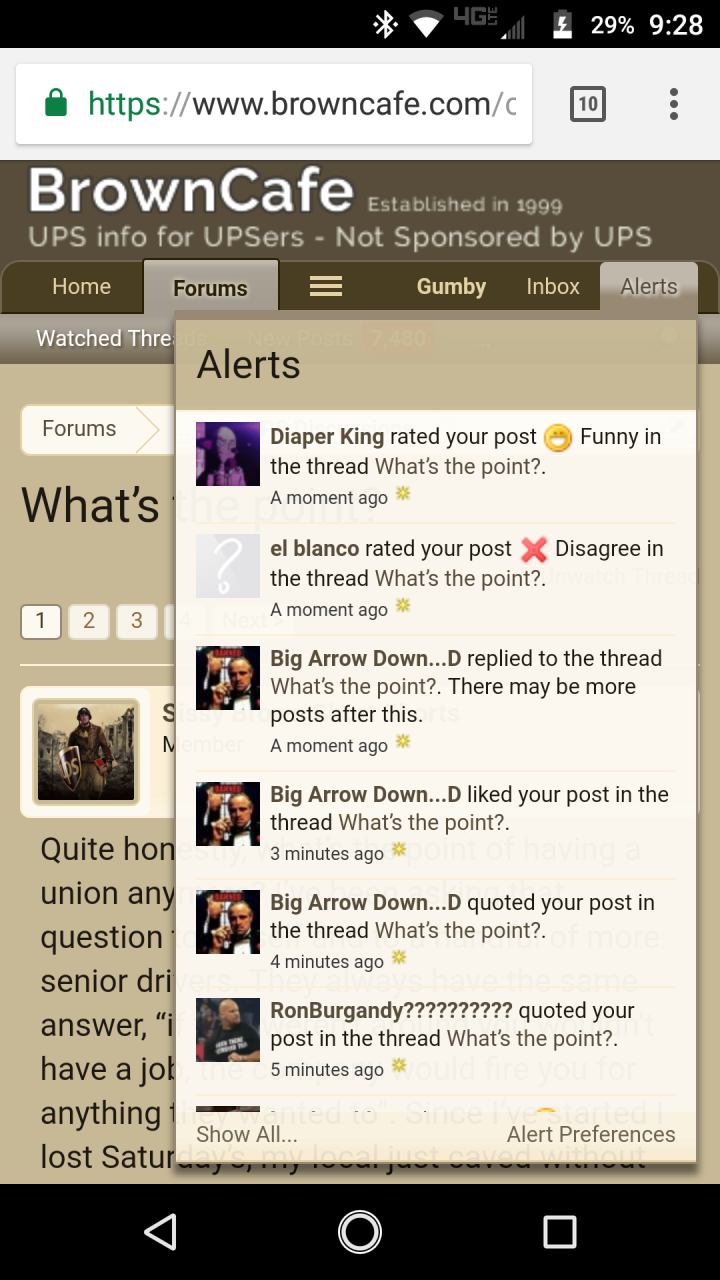720x1280 pixels.
Task: Open RonBurgandy's quoted your post alert
Action: [436, 1039]
